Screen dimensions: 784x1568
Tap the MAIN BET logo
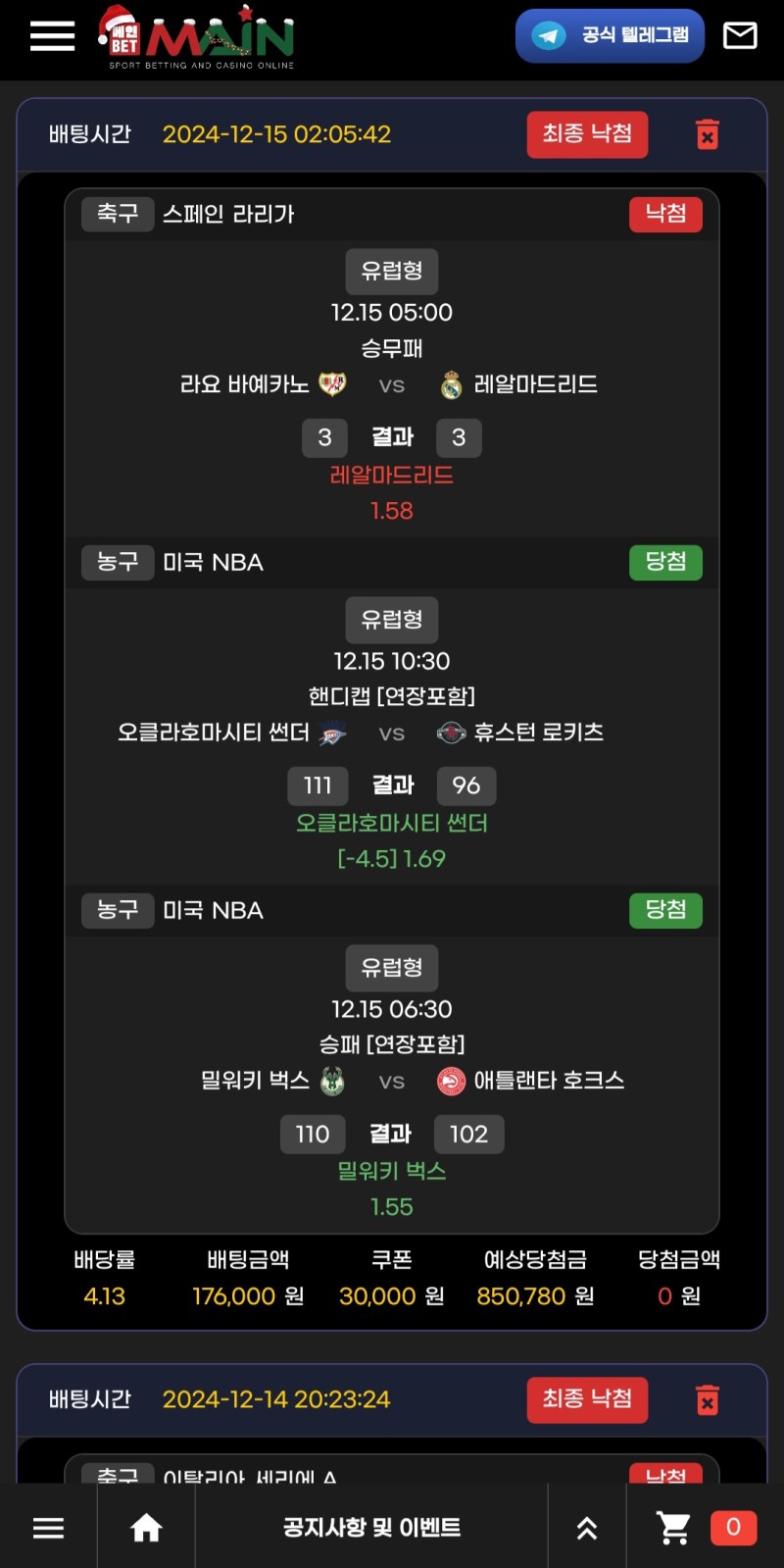click(197, 37)
